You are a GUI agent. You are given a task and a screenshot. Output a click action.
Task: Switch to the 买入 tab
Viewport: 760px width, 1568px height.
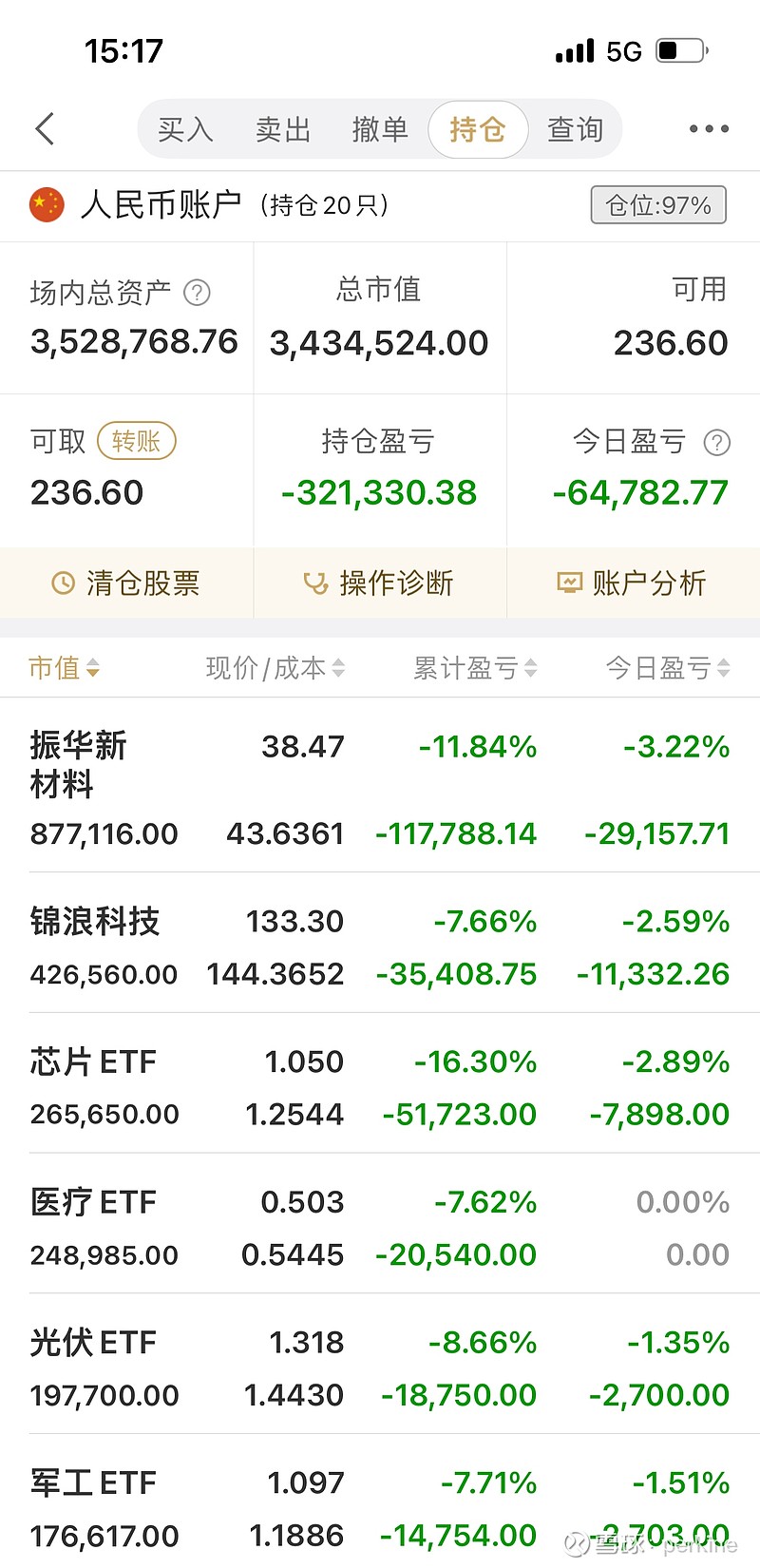point(186,128)
